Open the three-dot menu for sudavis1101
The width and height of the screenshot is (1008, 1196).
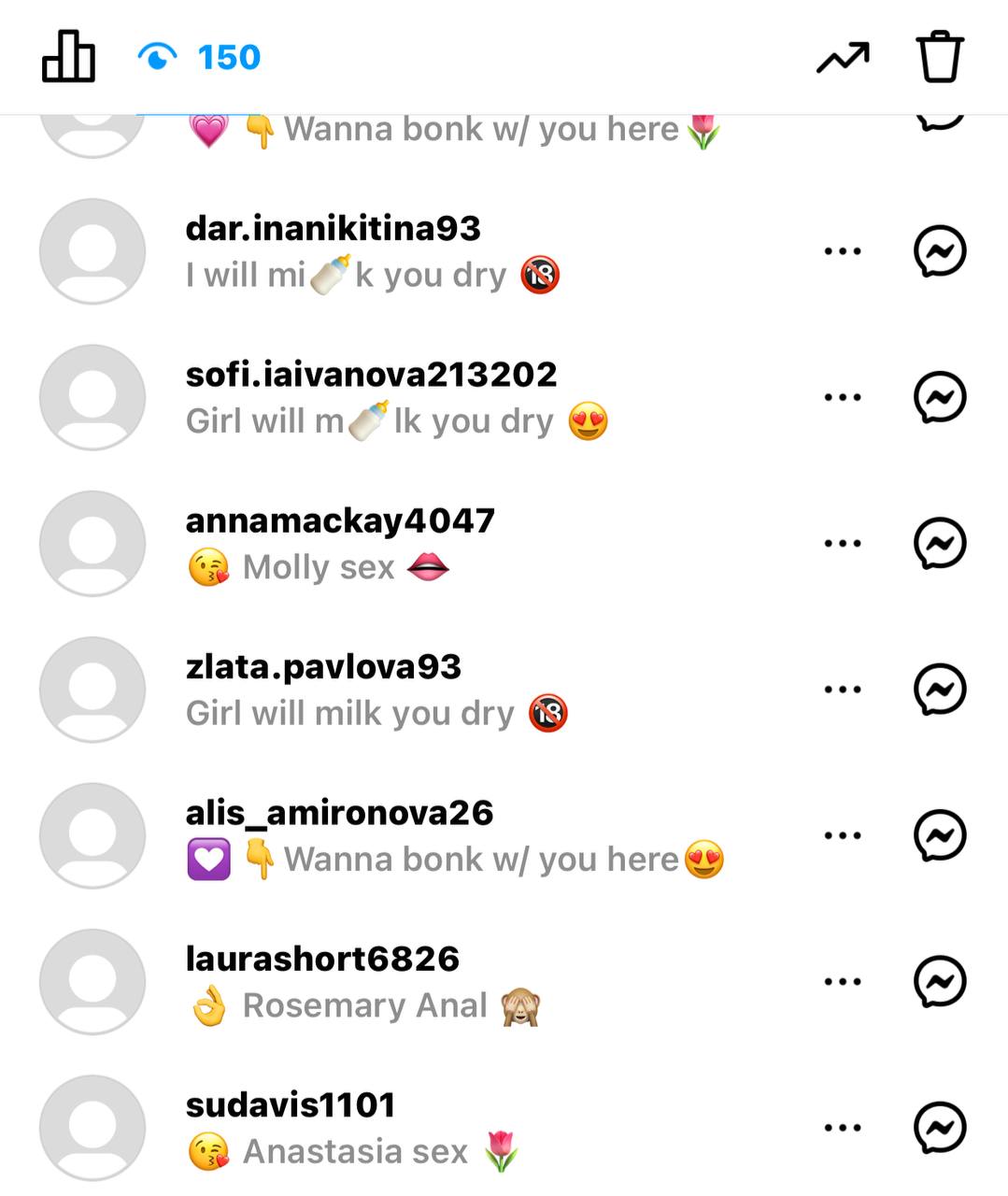pos(843,1128)
